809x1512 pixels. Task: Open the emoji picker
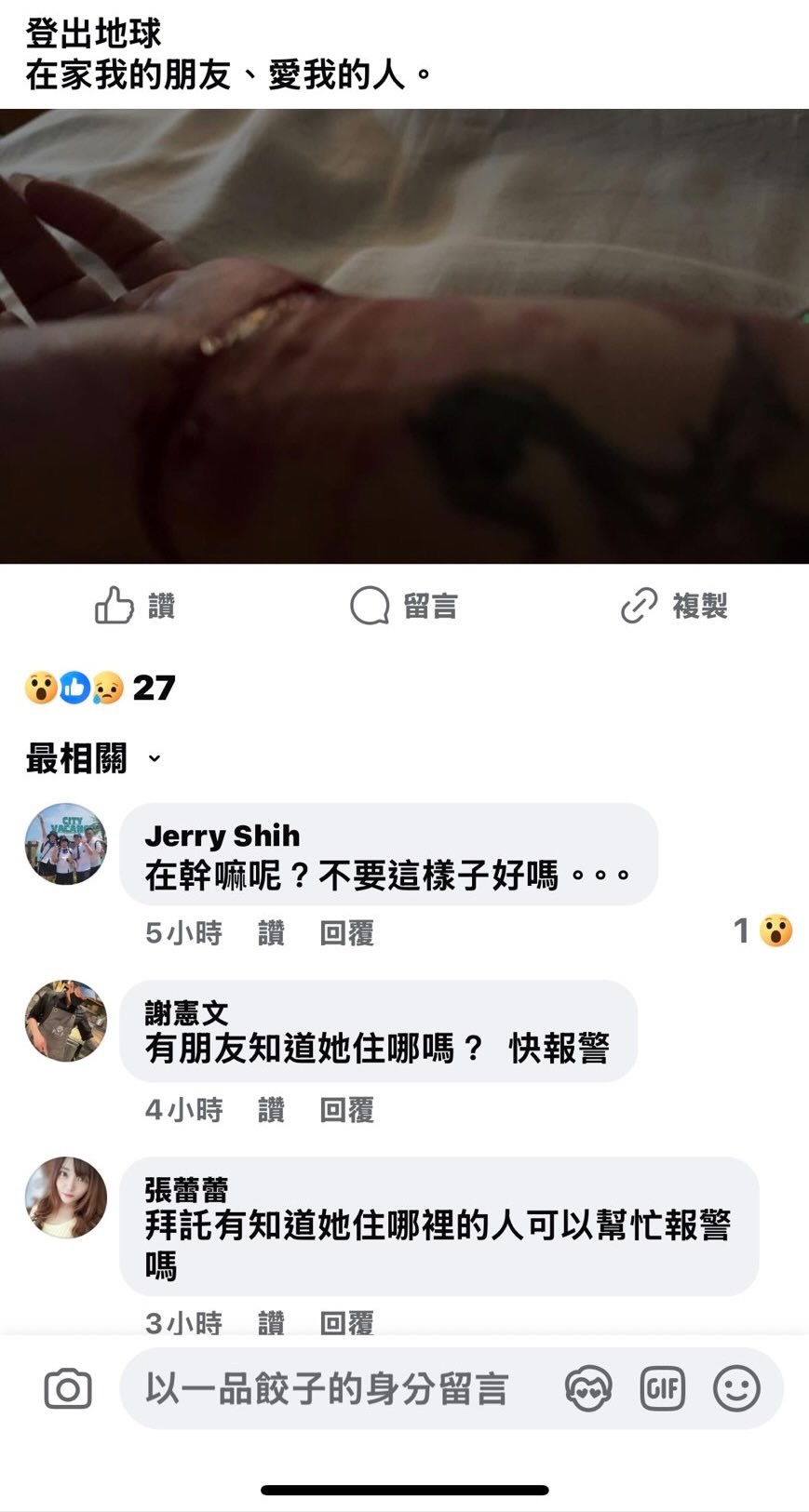(x=736, y=1389)
